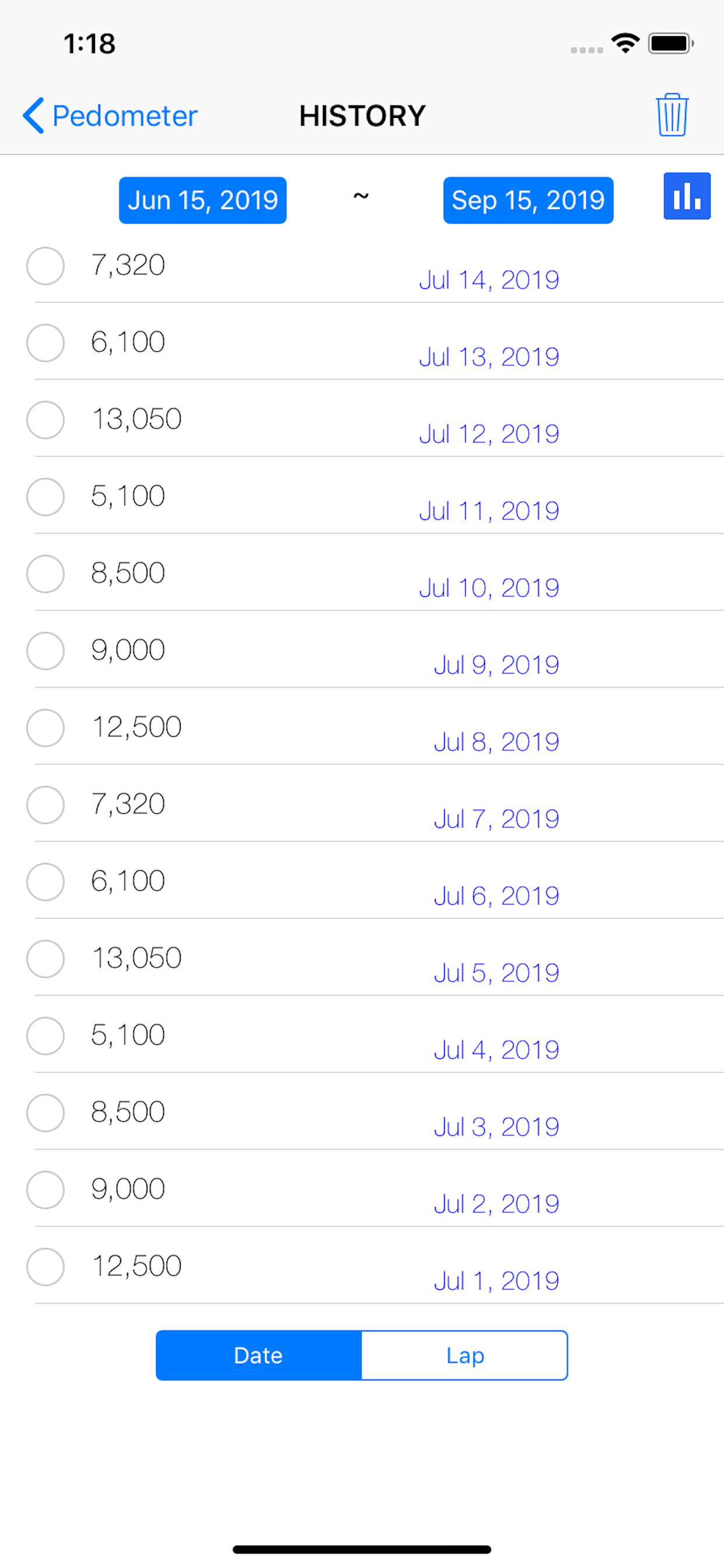Toggle selection for the 8,500 Jul 10 record
The width and height of the screenshot is (724, 1568).
coord(45,574)
